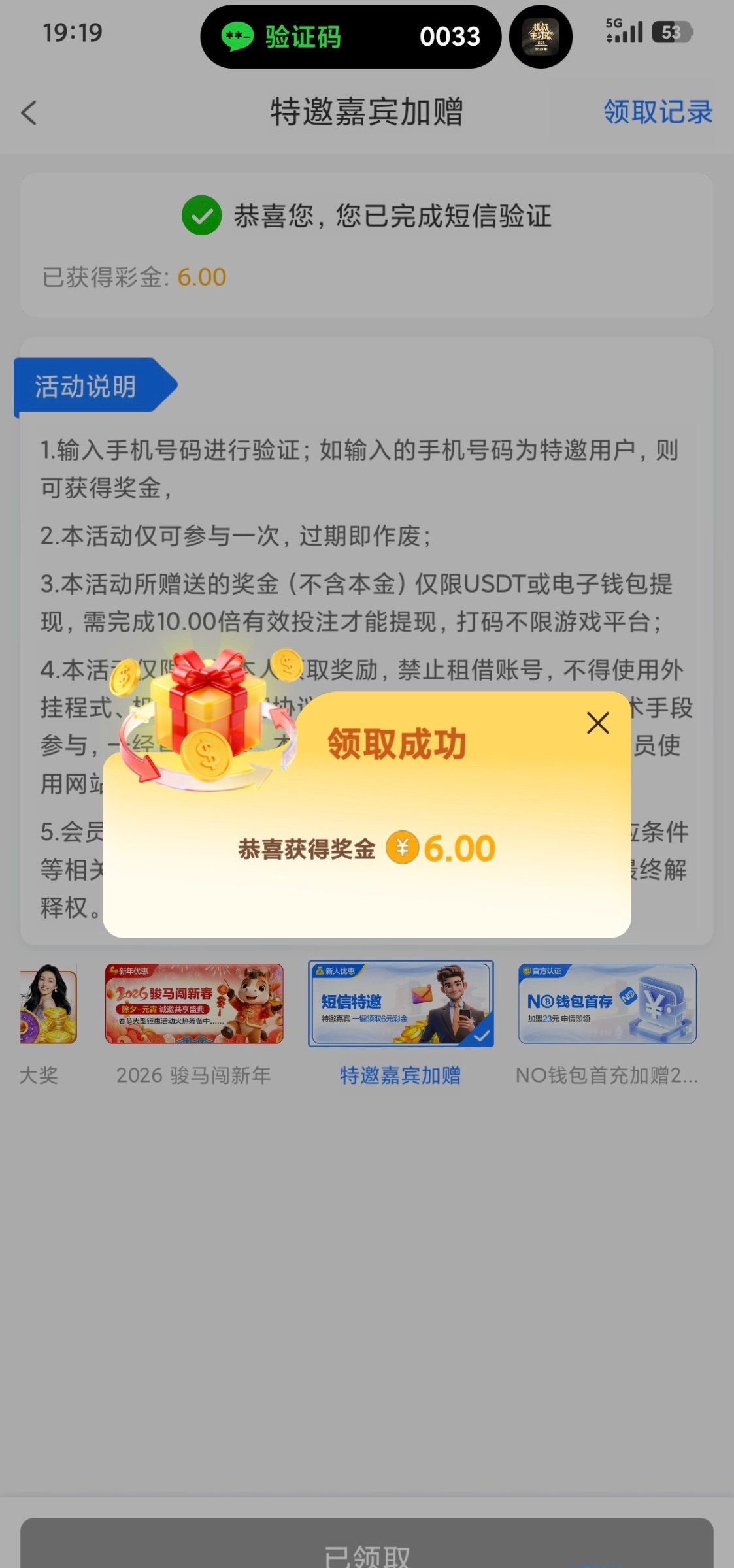Open NO钱包首充加赠 promotion card
Viewport: 734px width, 1568px height.
[607, 1004]
